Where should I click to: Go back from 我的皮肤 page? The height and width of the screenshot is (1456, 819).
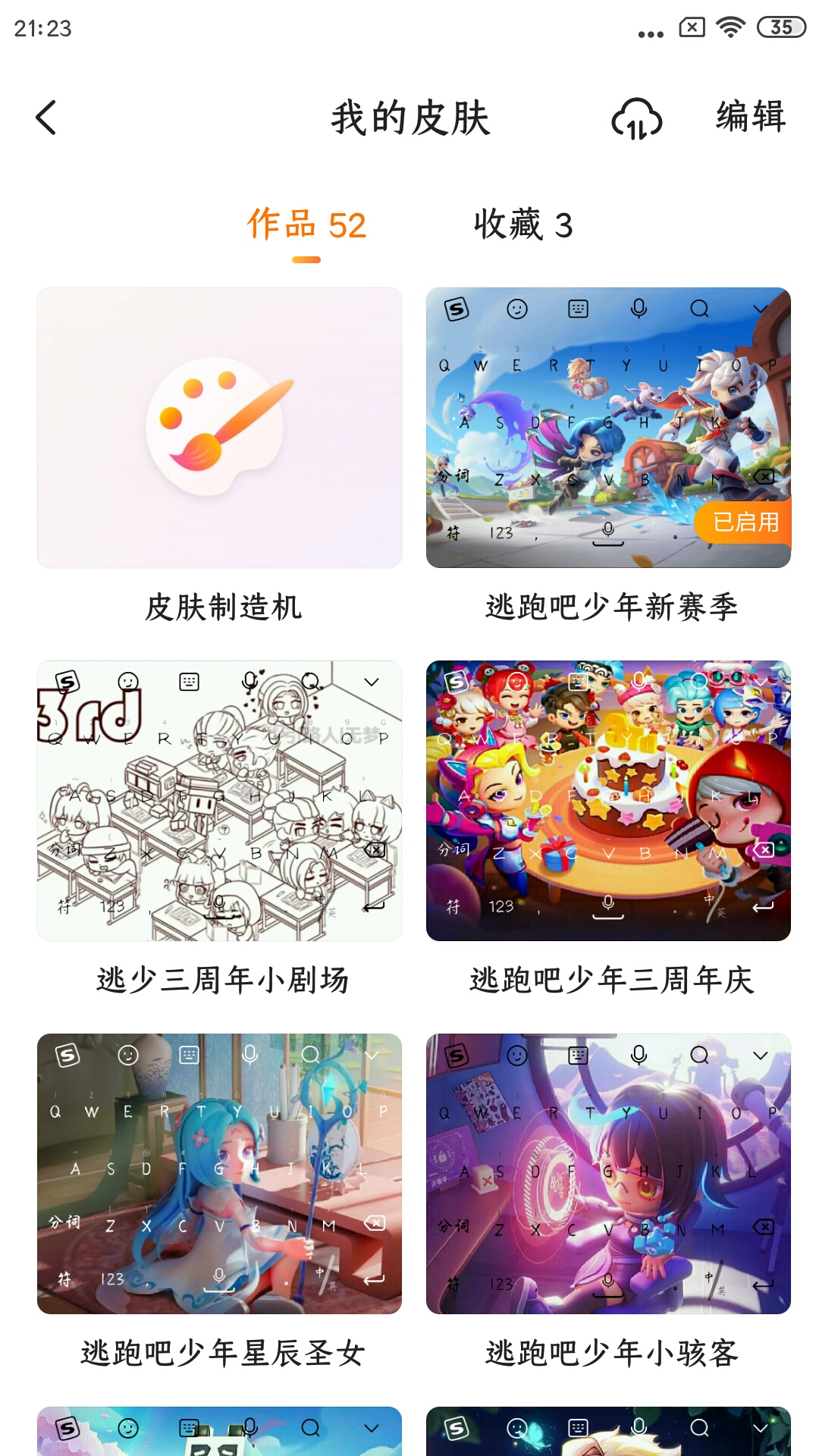46,118
